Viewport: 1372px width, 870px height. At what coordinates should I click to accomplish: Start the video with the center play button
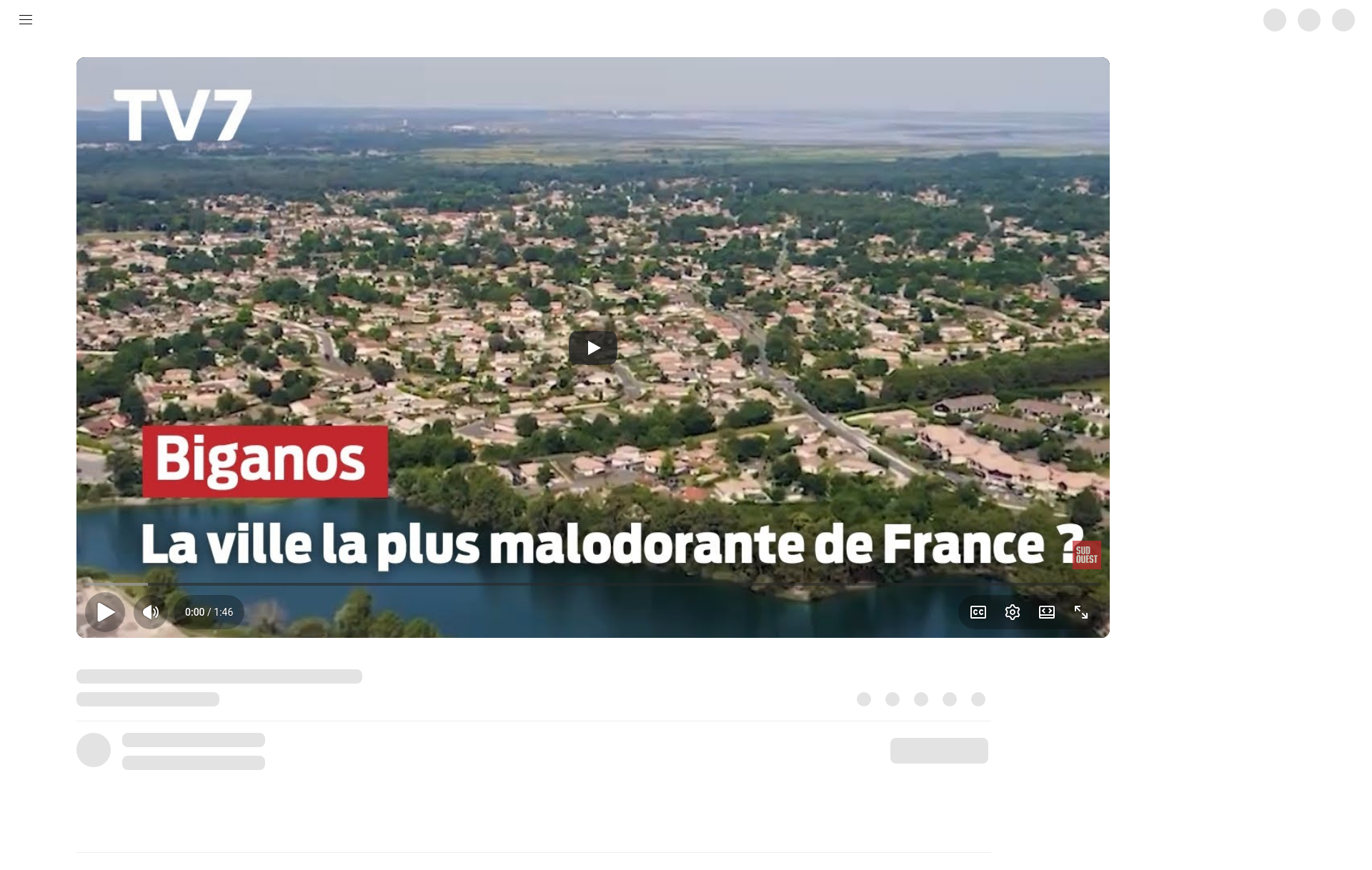pyautogui.click(x=592, y=348)
